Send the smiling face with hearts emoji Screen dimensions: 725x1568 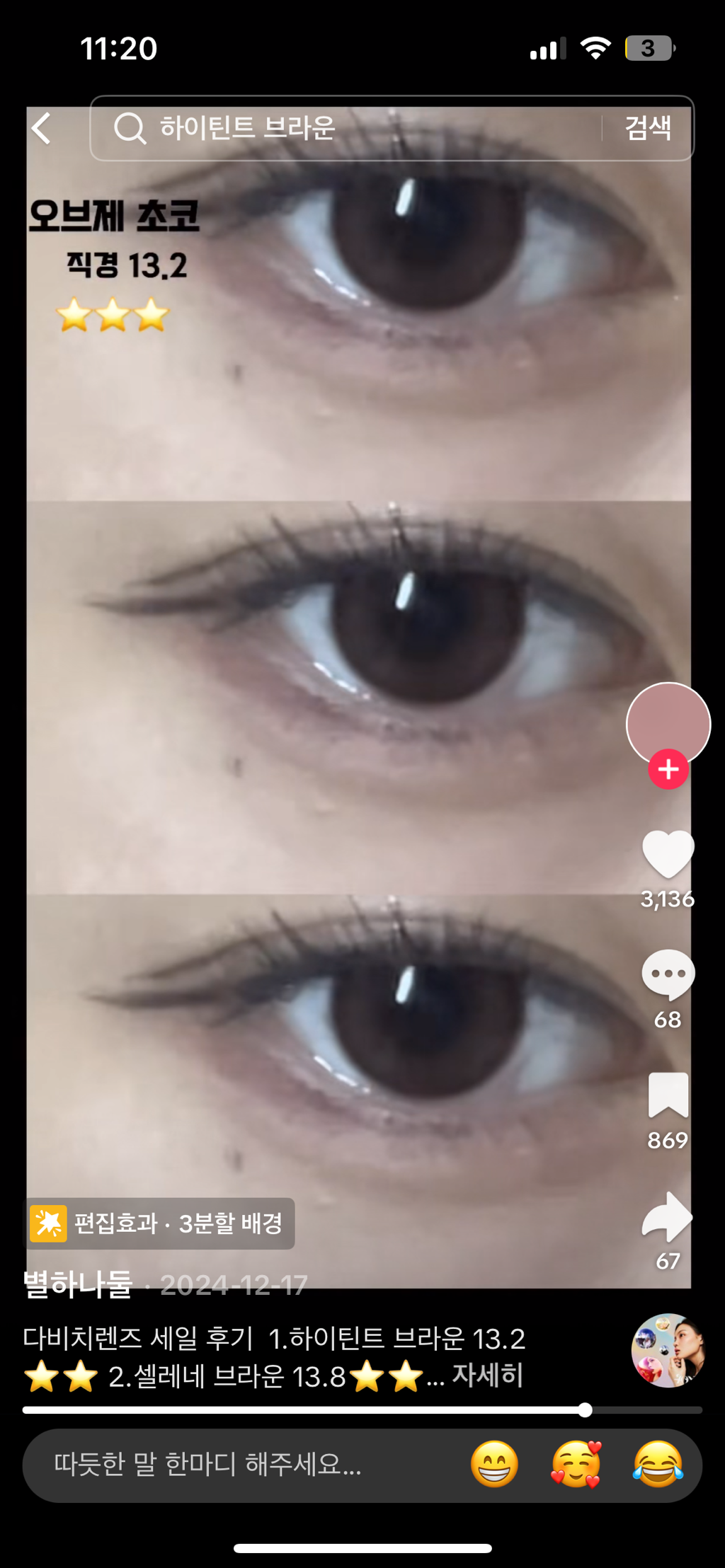point(576,1464)
